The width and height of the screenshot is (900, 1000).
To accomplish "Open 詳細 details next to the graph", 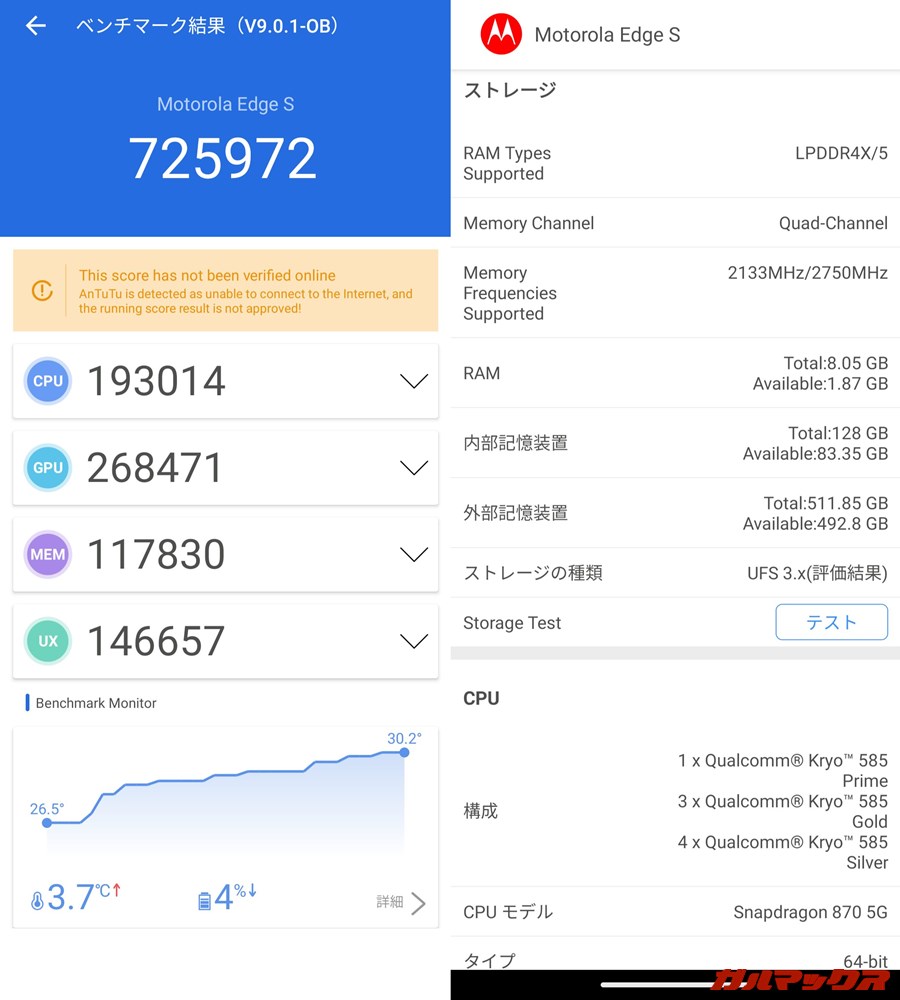I will pos(395,901).
